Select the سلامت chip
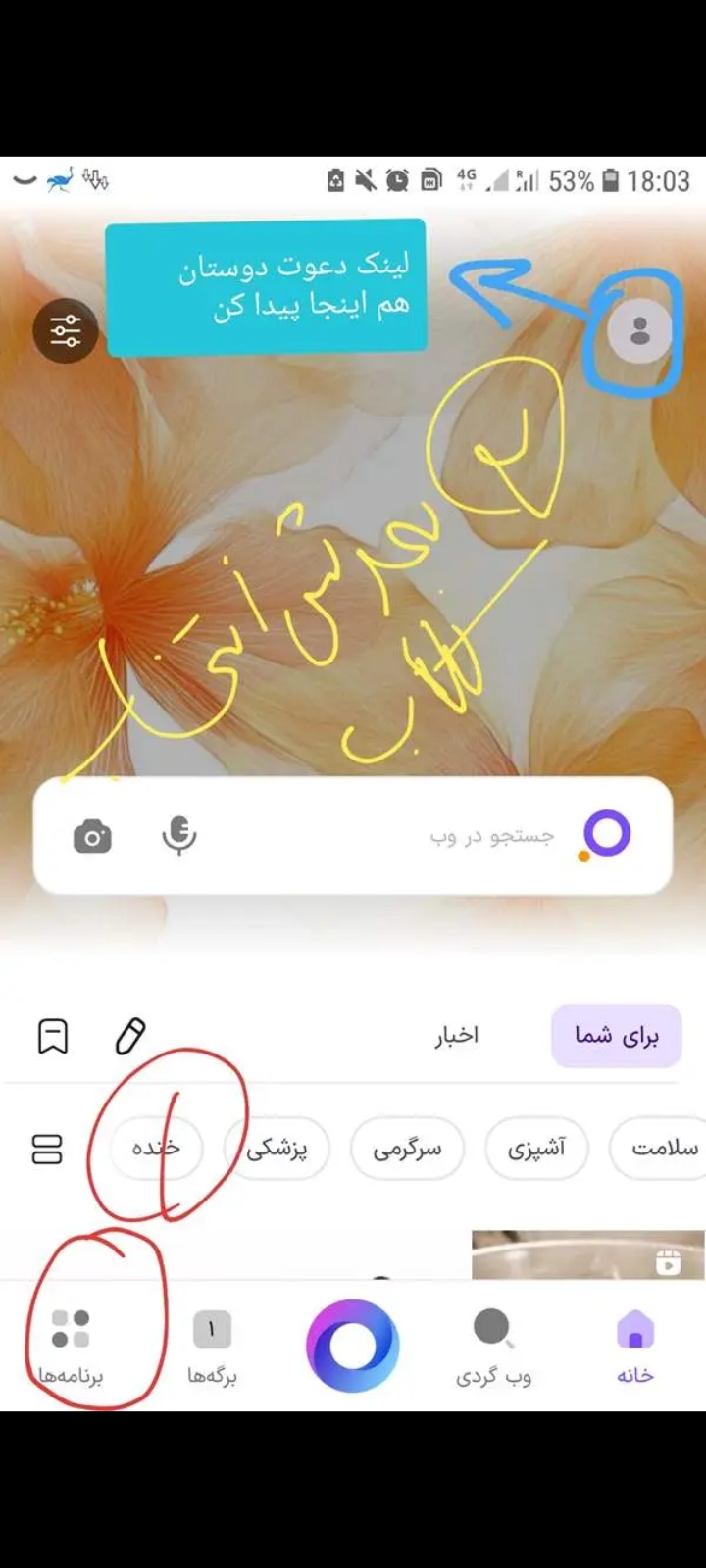Viewport: 706px width, 1568px height. pos(663,1148)
